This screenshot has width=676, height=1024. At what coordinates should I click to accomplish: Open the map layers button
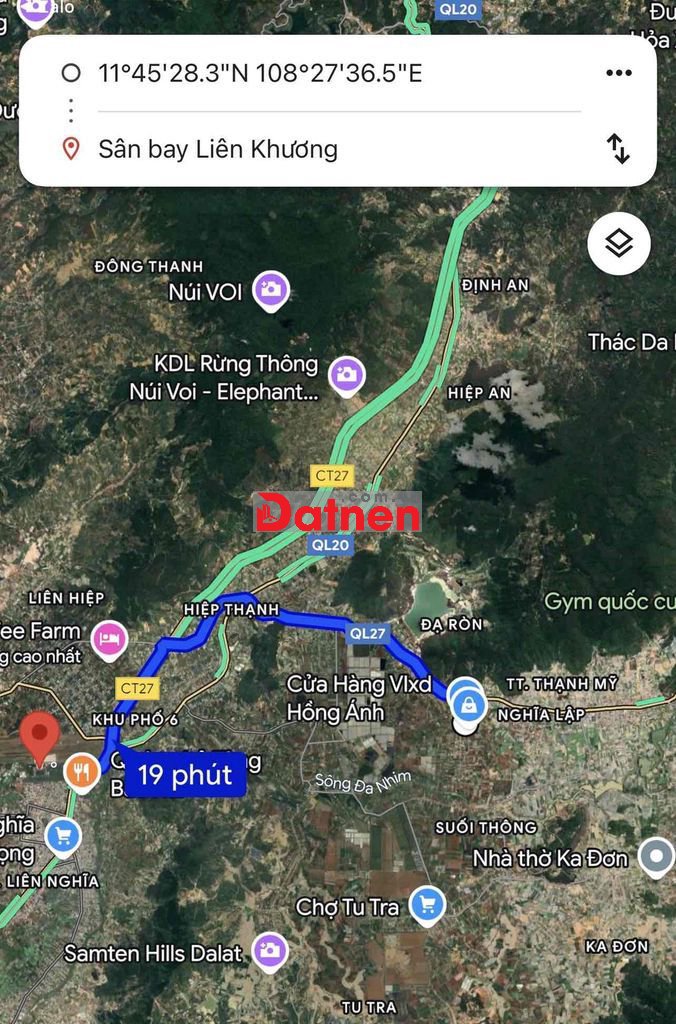619,243
